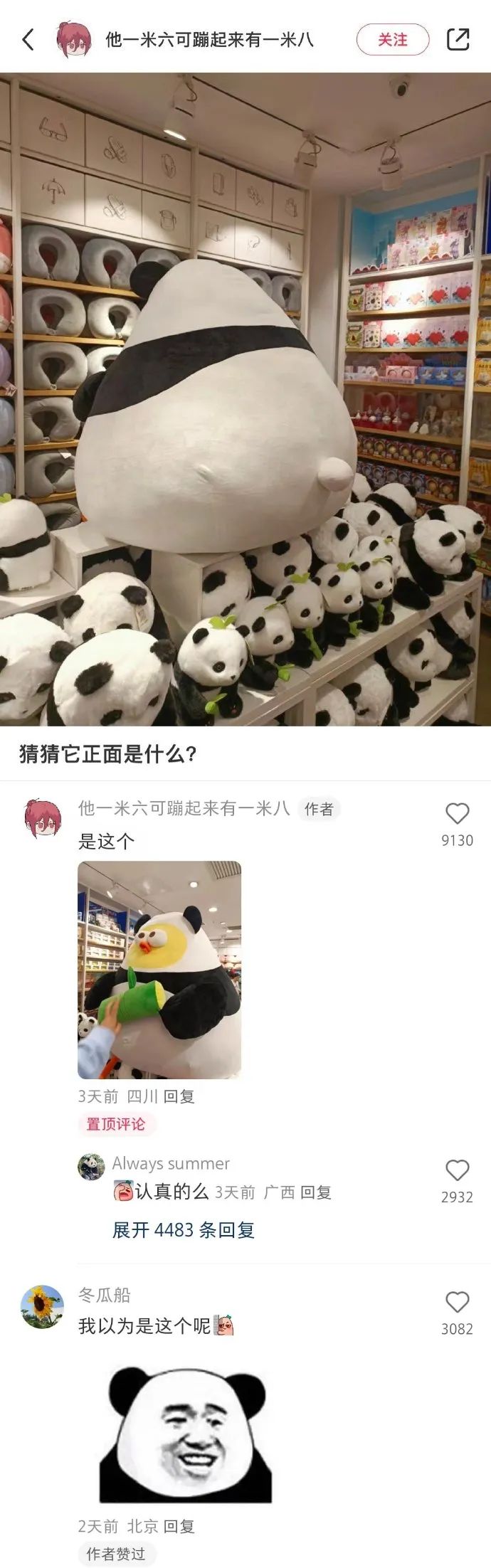Like the author's pinned comment 是这个
This screenshot has height=1568, width=491.
point(457,814)
